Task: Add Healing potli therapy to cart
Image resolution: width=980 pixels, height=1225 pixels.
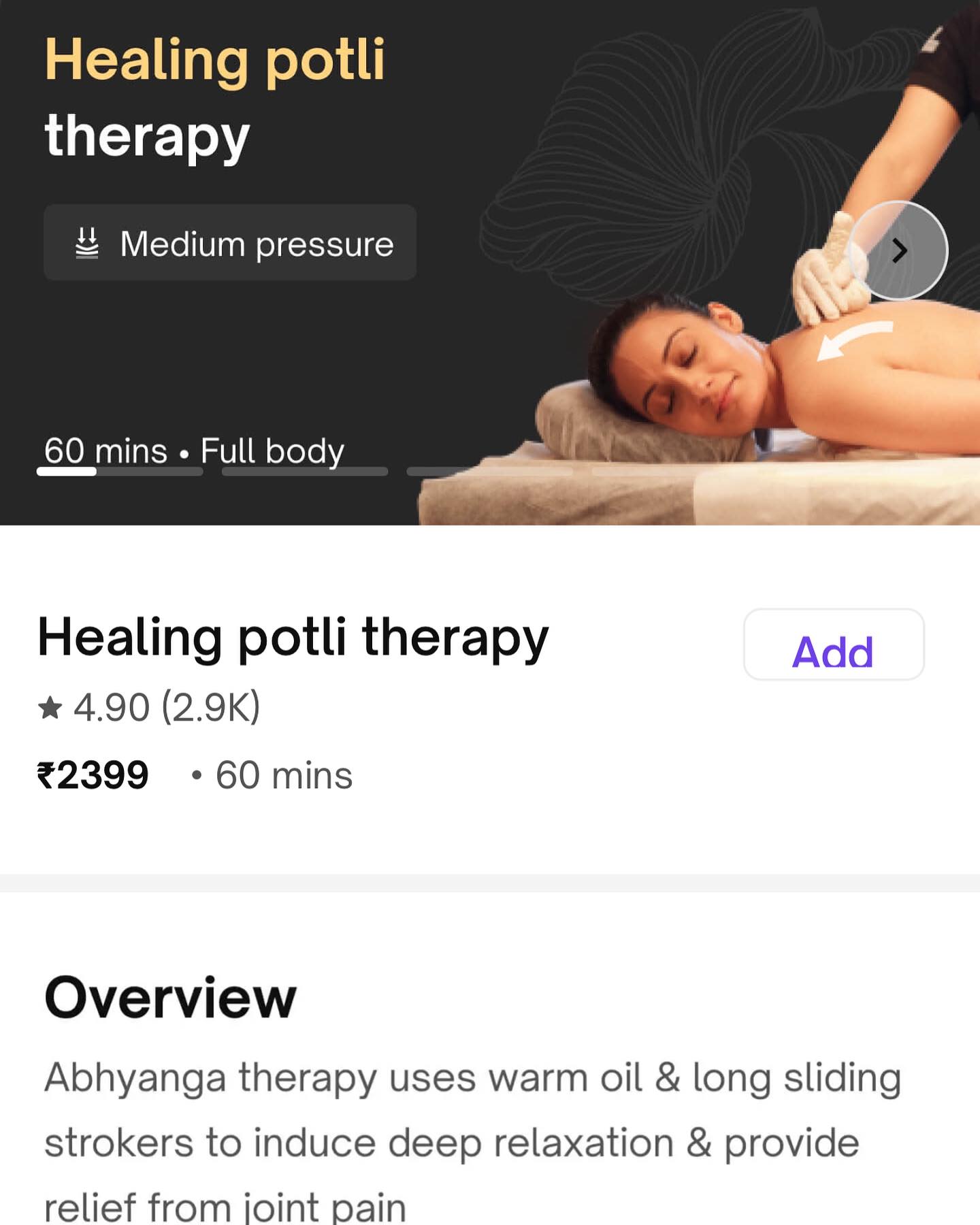Action: point(833,644)
